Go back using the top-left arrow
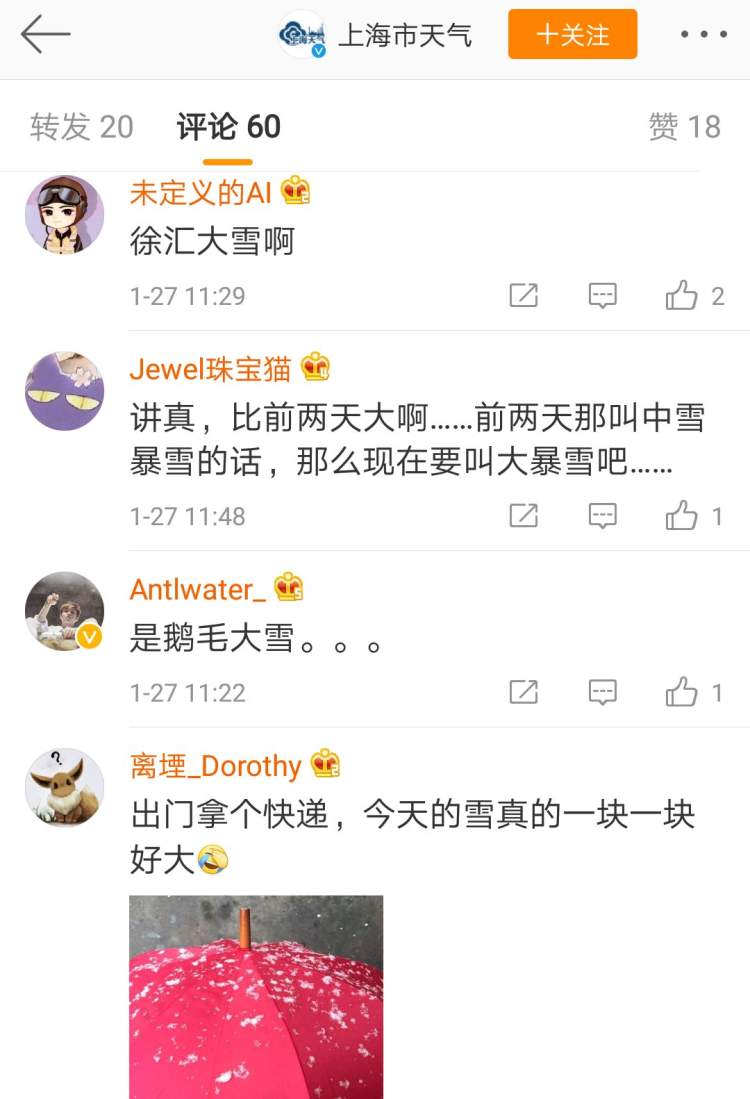750x1099 pixels. [46, 34]
